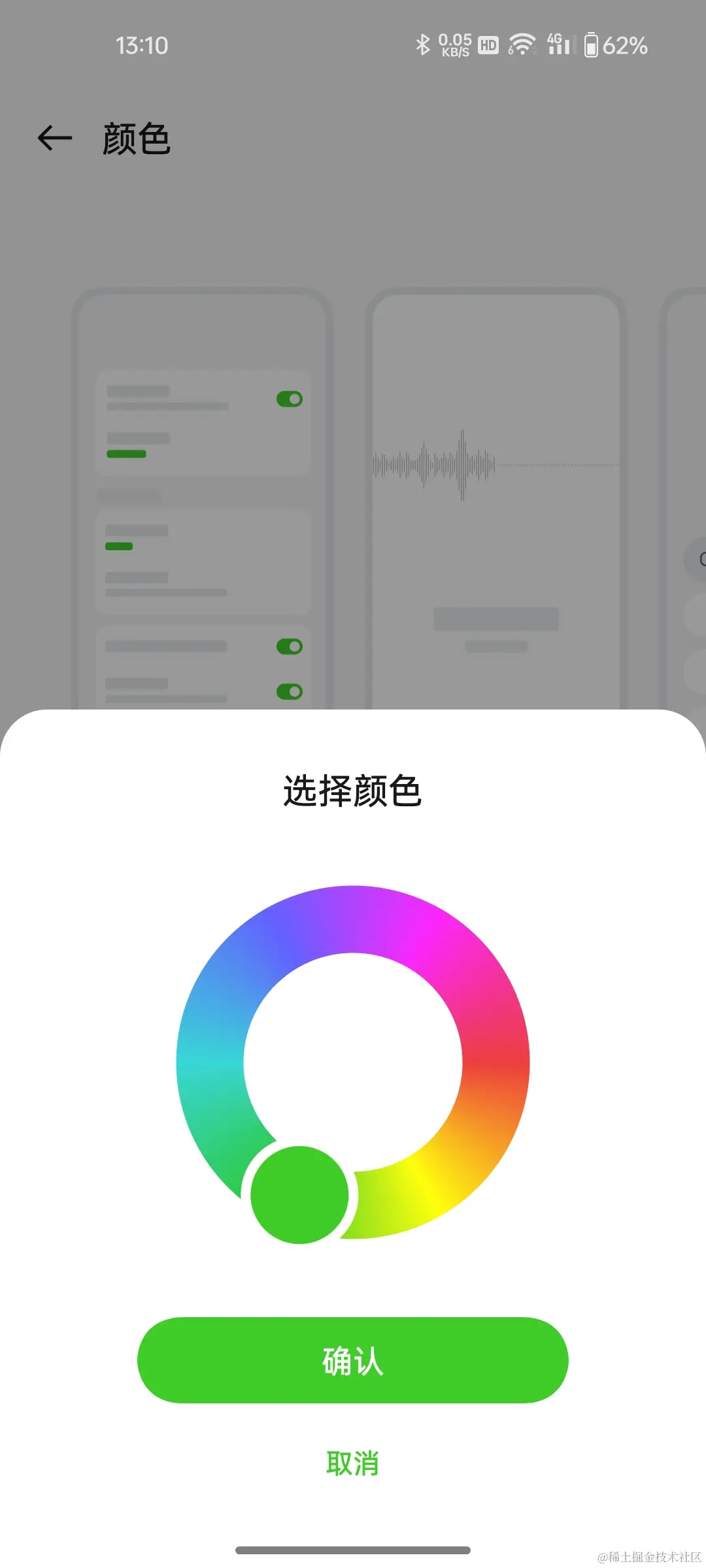Confirm the selected color with 确认
This screenshot has width=706, height=1568.
(x=352, y=1361)
